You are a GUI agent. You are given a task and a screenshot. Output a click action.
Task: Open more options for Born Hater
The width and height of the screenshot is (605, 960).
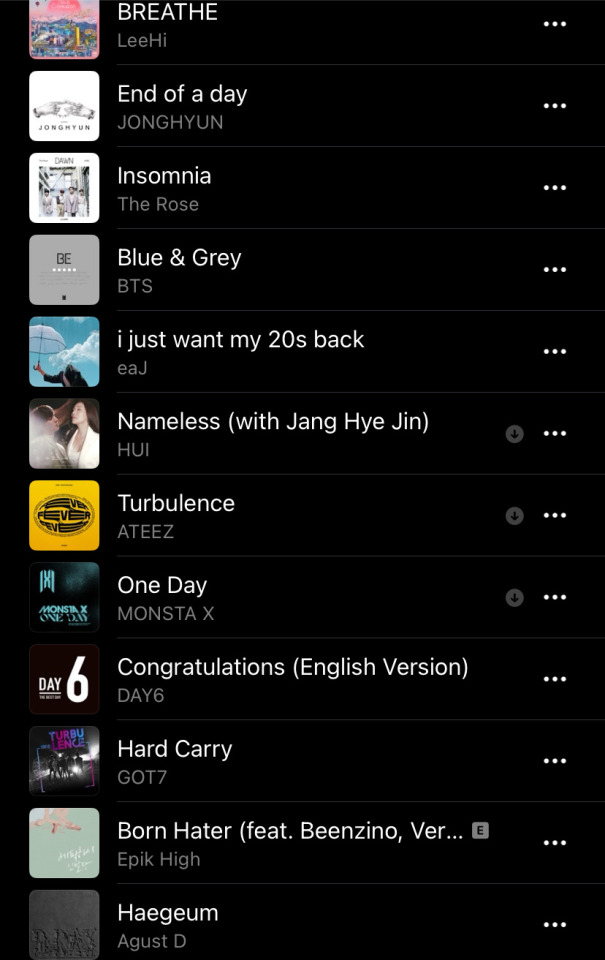point(554,843)
